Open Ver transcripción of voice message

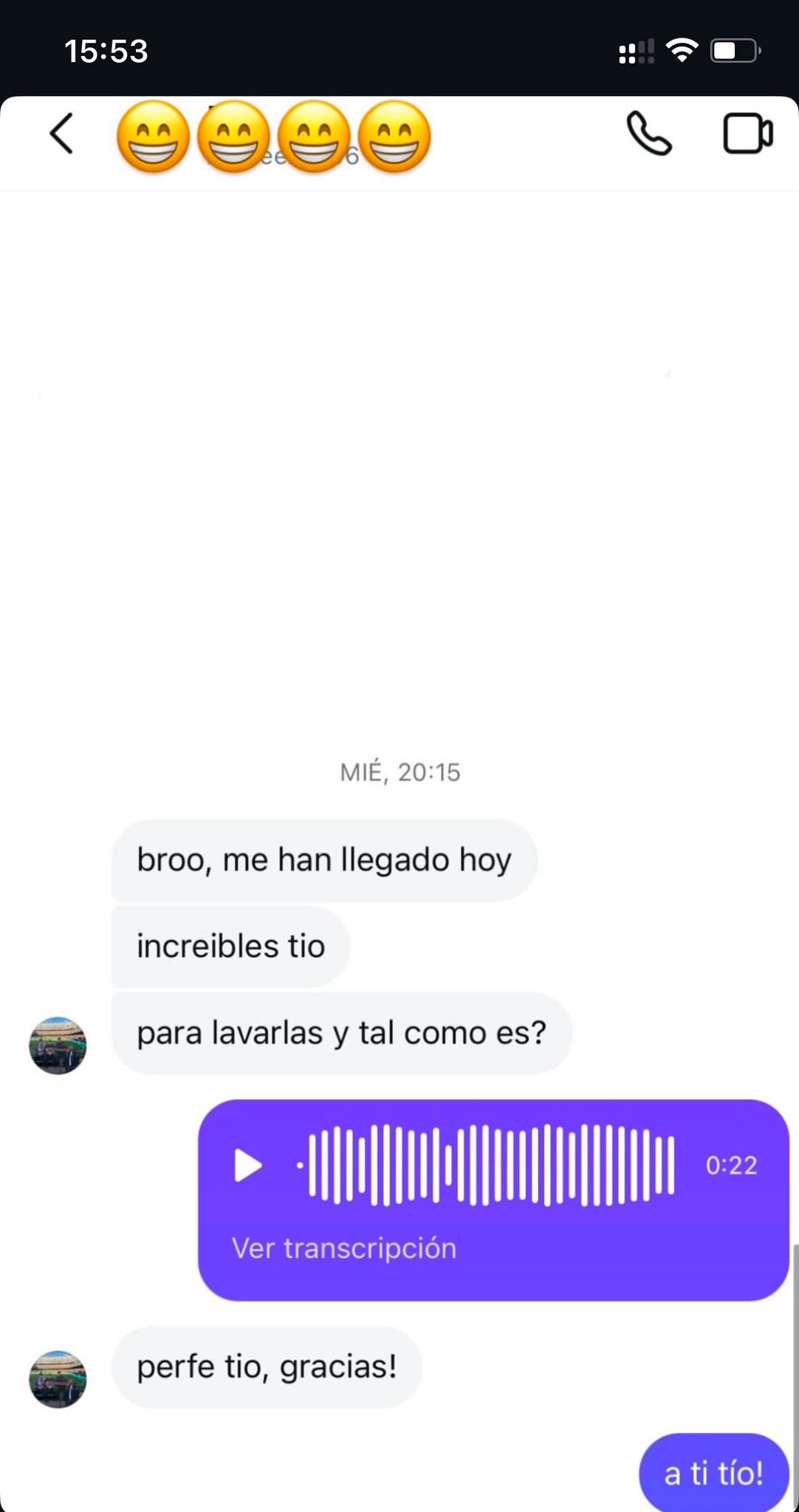(x=344, y=1248)
